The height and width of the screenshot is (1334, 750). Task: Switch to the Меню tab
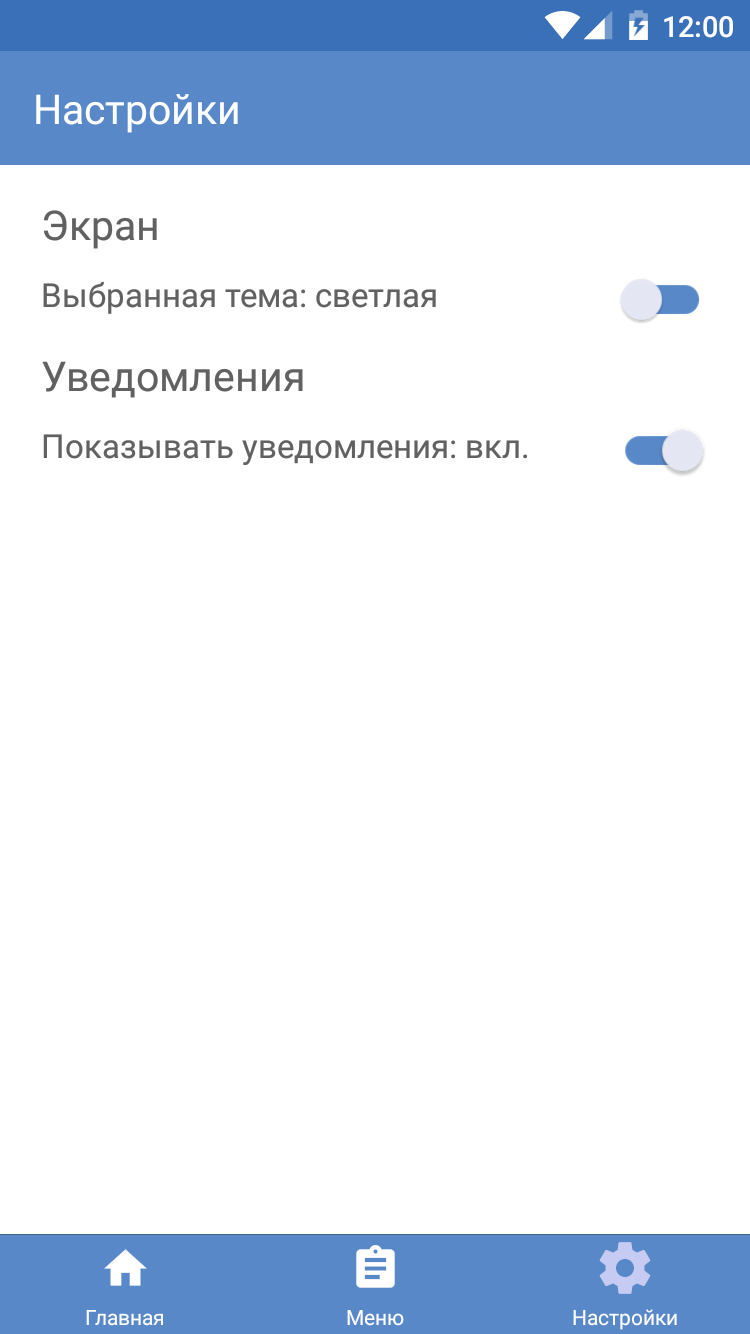coord(375,1284)
